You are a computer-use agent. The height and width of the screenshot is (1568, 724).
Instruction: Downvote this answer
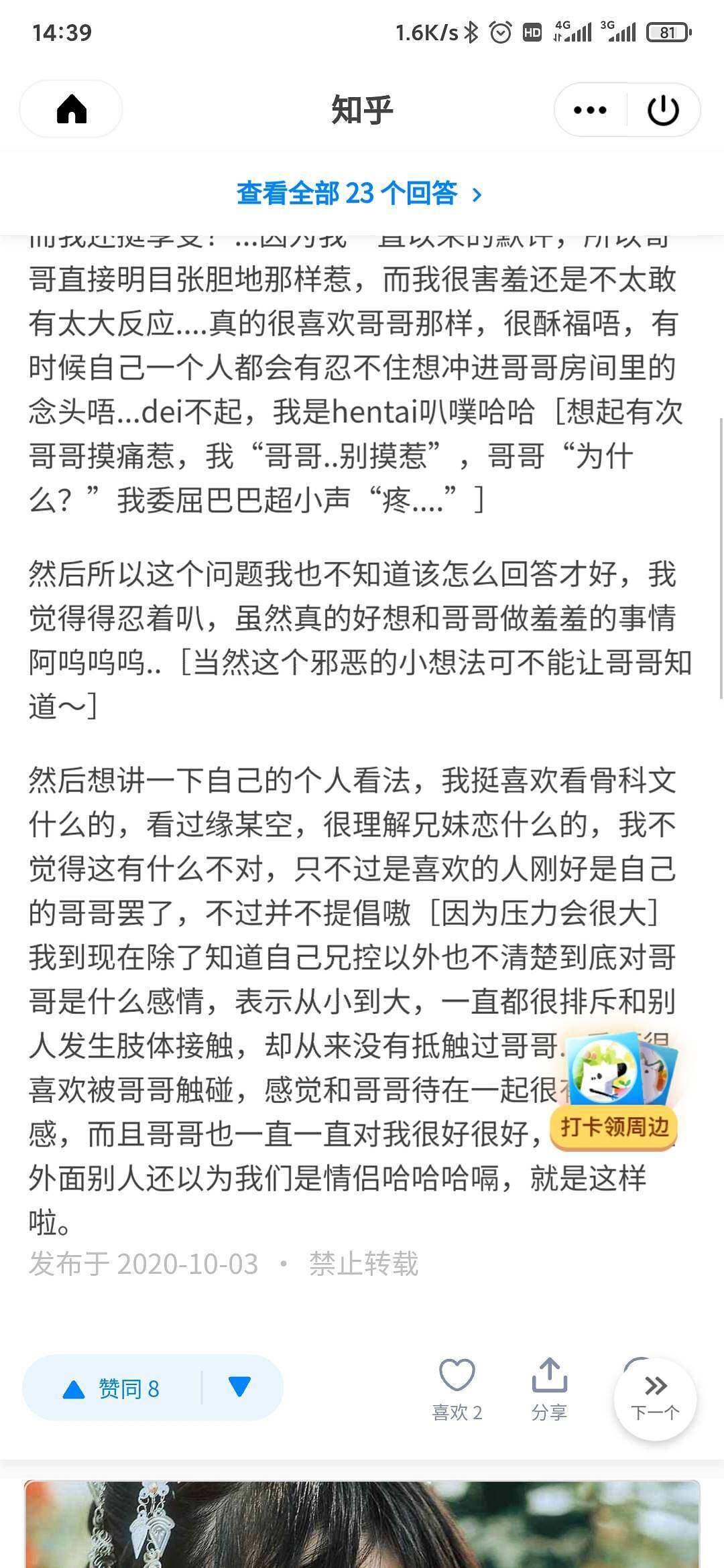click(x=239, y=1387)
